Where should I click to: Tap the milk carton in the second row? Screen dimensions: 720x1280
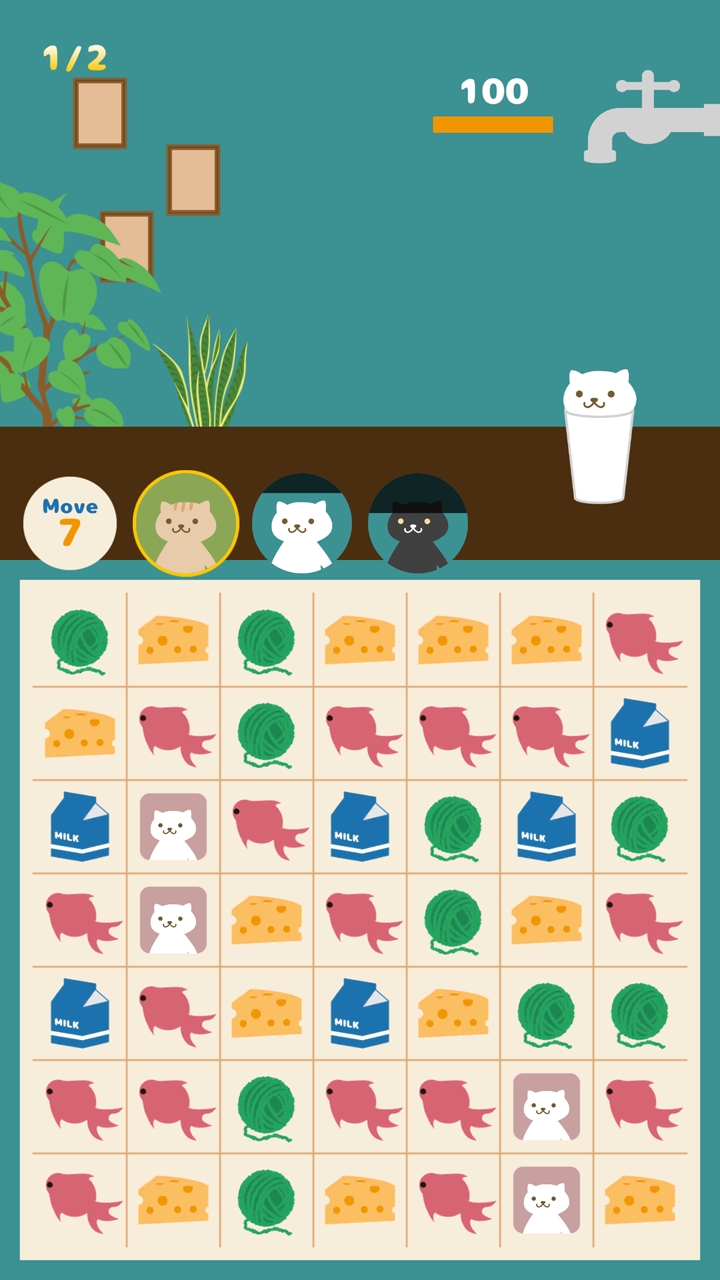[640, 733]
